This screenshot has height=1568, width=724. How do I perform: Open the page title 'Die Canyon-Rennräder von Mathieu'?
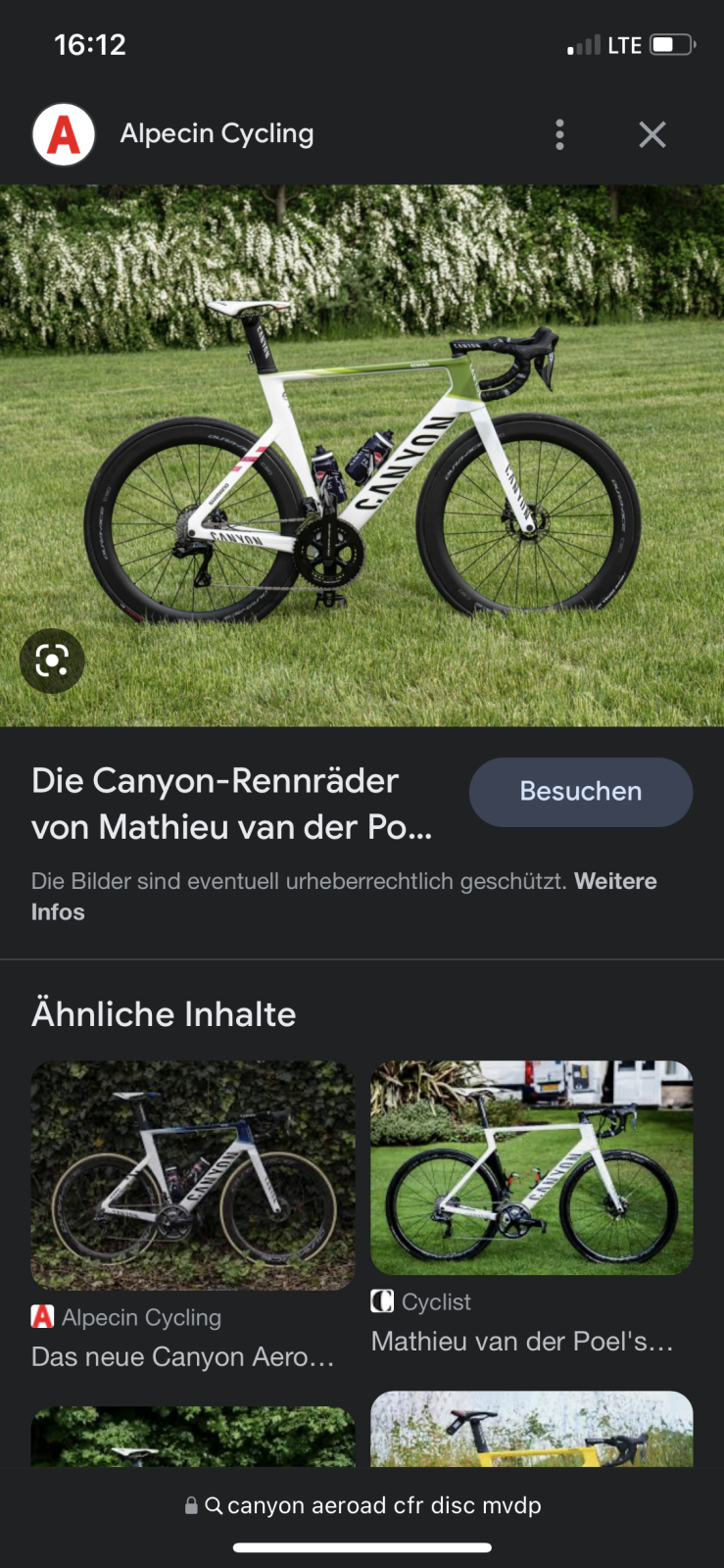[232, 804]
